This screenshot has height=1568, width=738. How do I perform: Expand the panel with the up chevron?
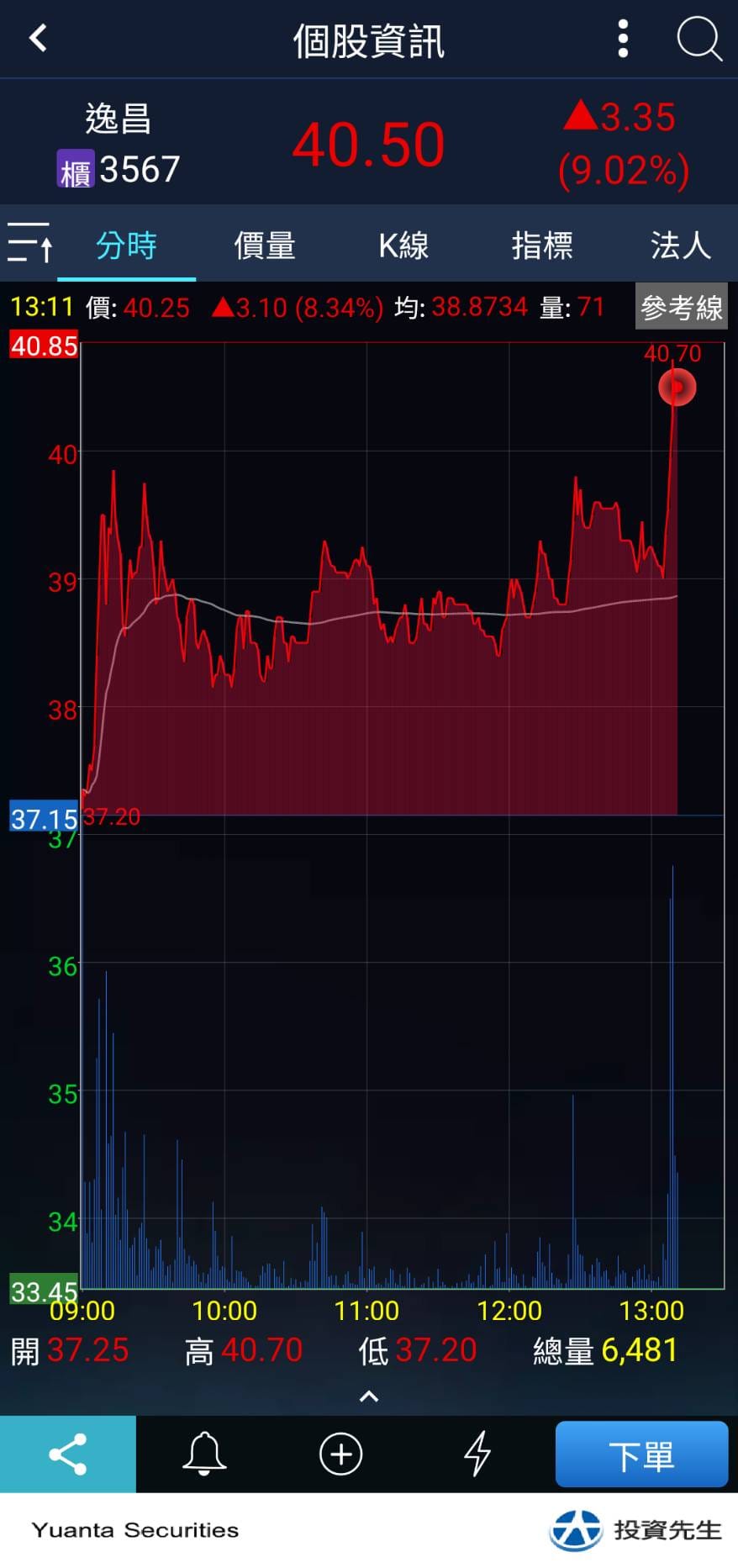(x=368, y=1396)
